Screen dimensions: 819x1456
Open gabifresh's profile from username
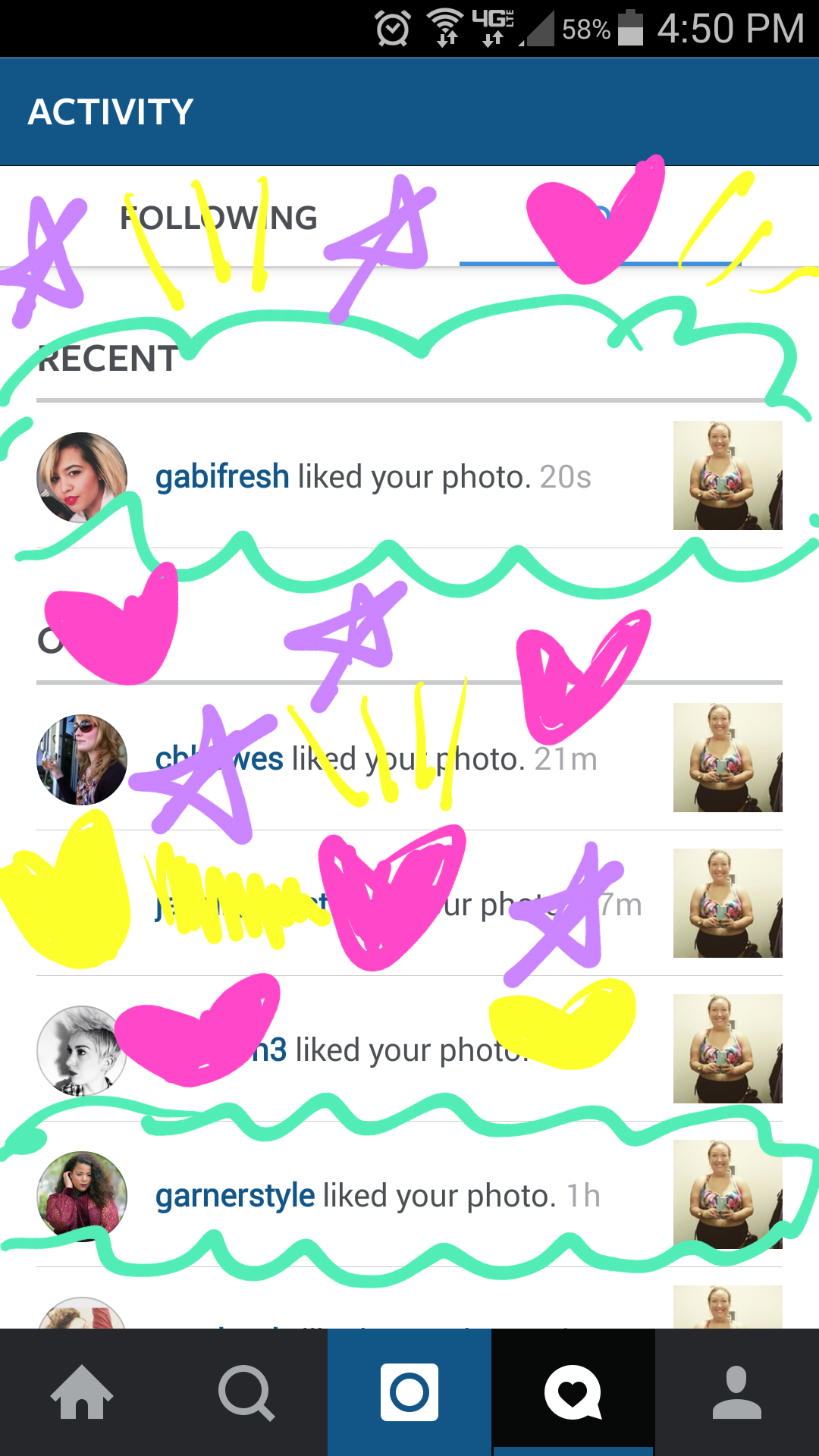(222, 477)
